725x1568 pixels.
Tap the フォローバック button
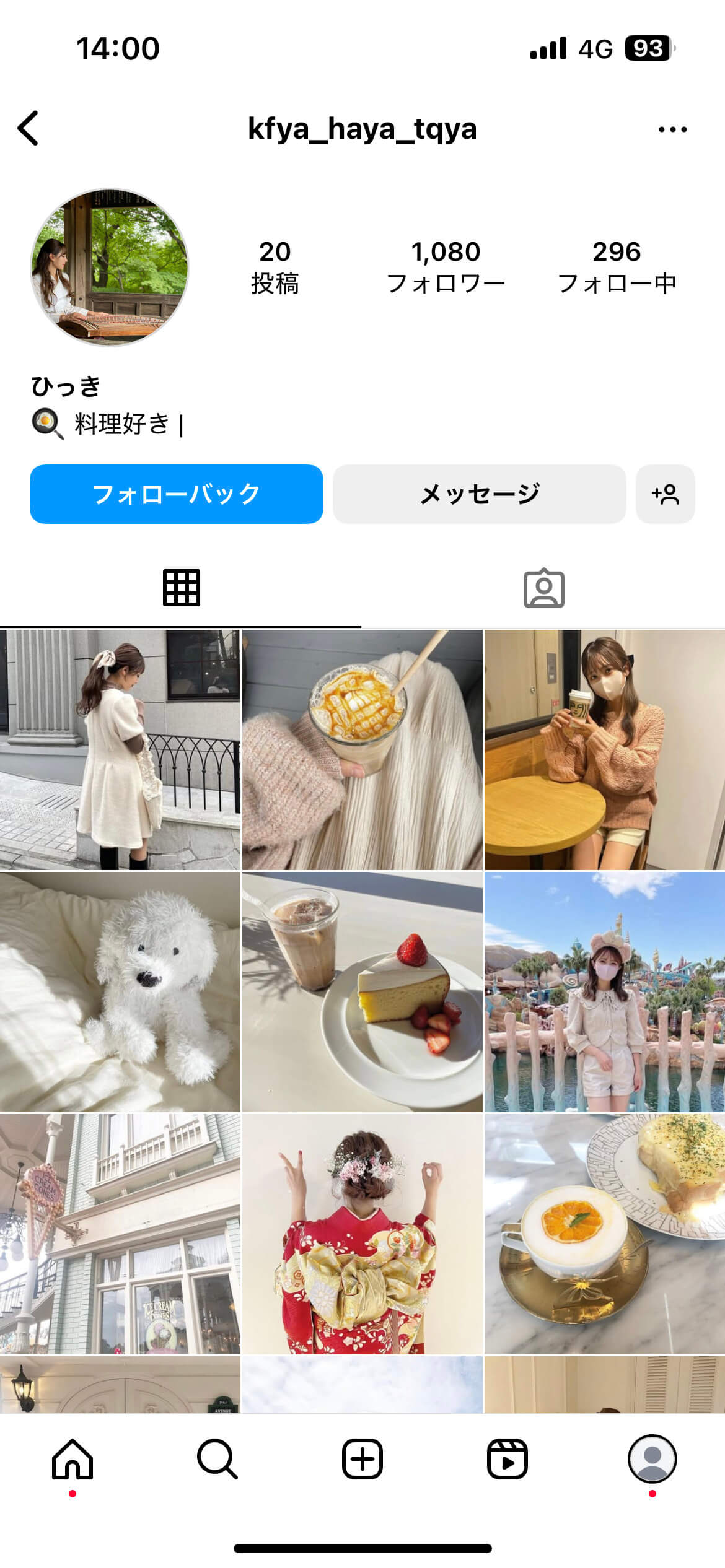click(x=177, y=494)
